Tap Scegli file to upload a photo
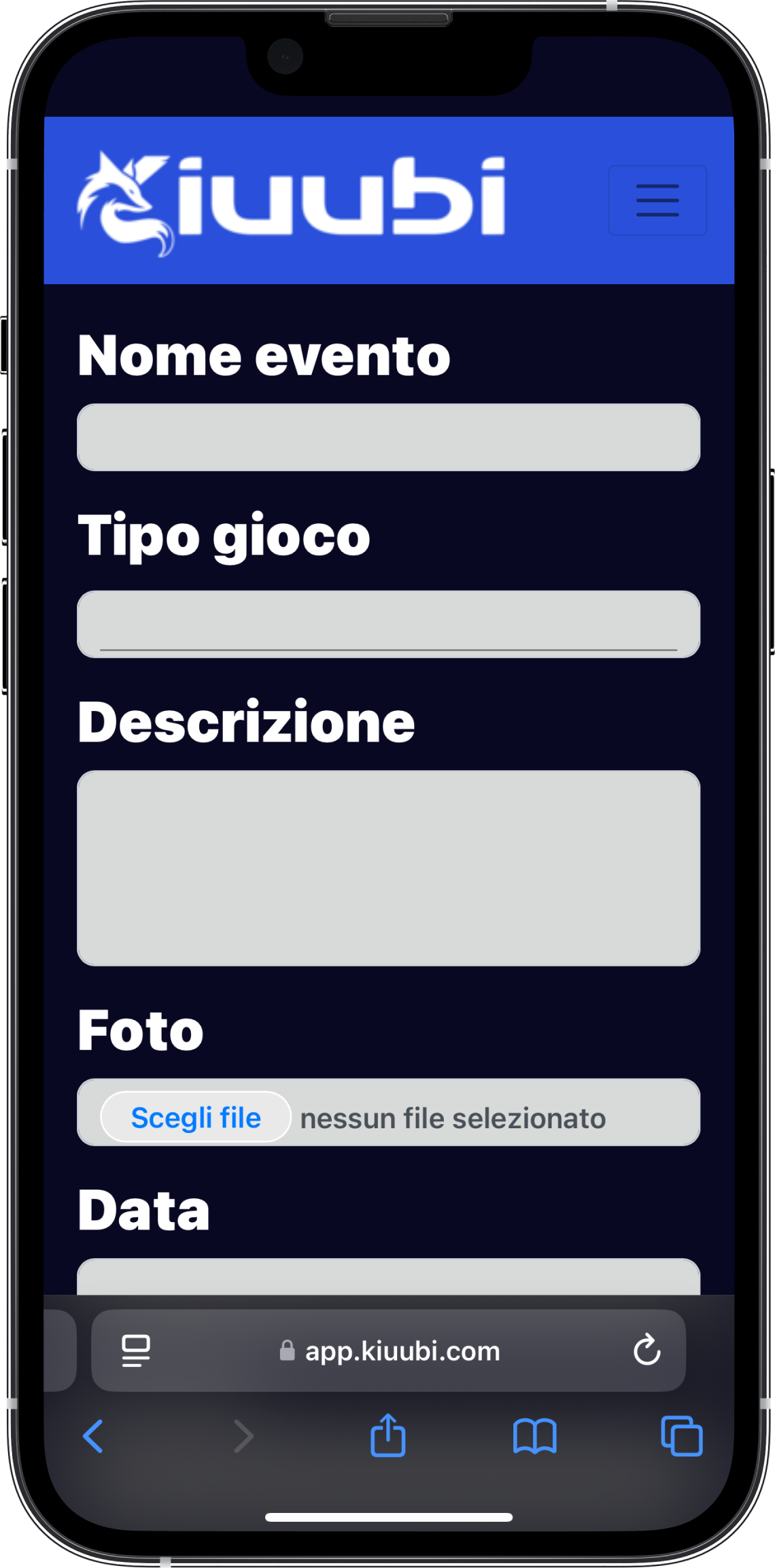The image size is (775, 1568). click(196, 1117)
